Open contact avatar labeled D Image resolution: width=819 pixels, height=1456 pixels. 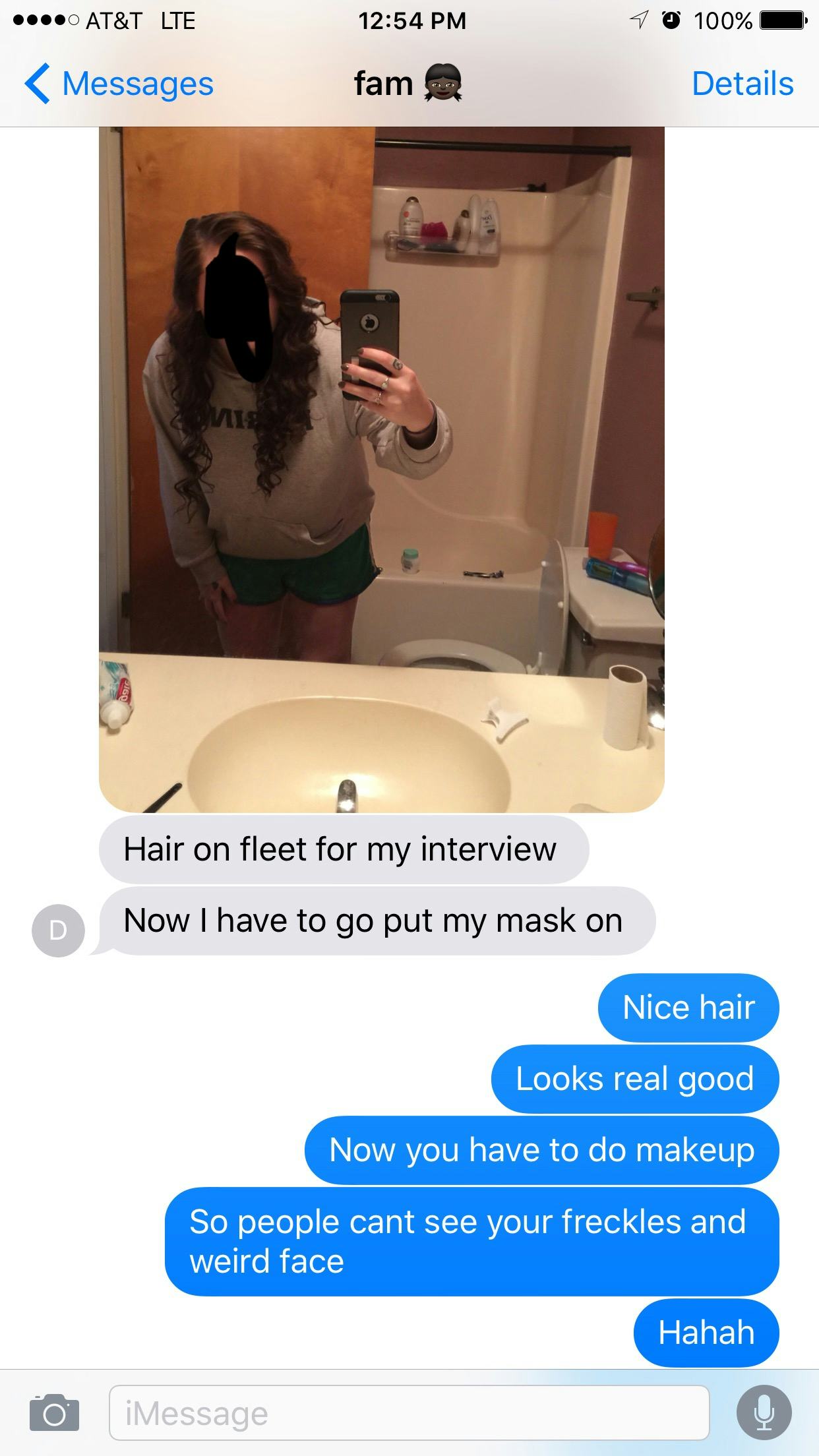(58, 930)
